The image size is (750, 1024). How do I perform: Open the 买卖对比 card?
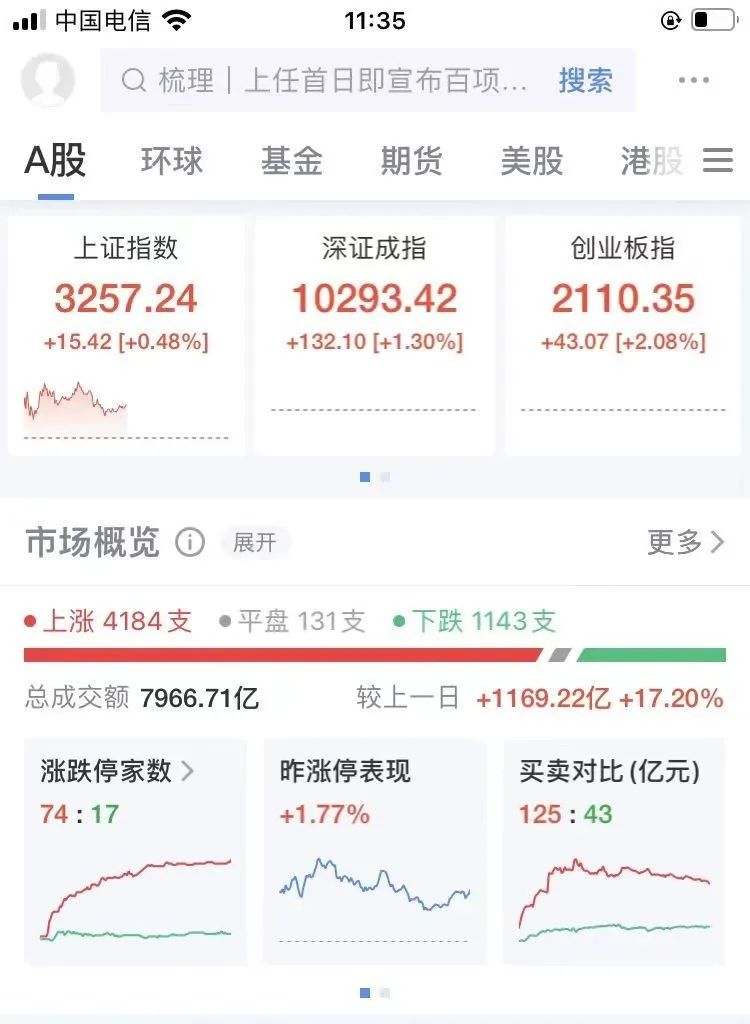(614, 851)
